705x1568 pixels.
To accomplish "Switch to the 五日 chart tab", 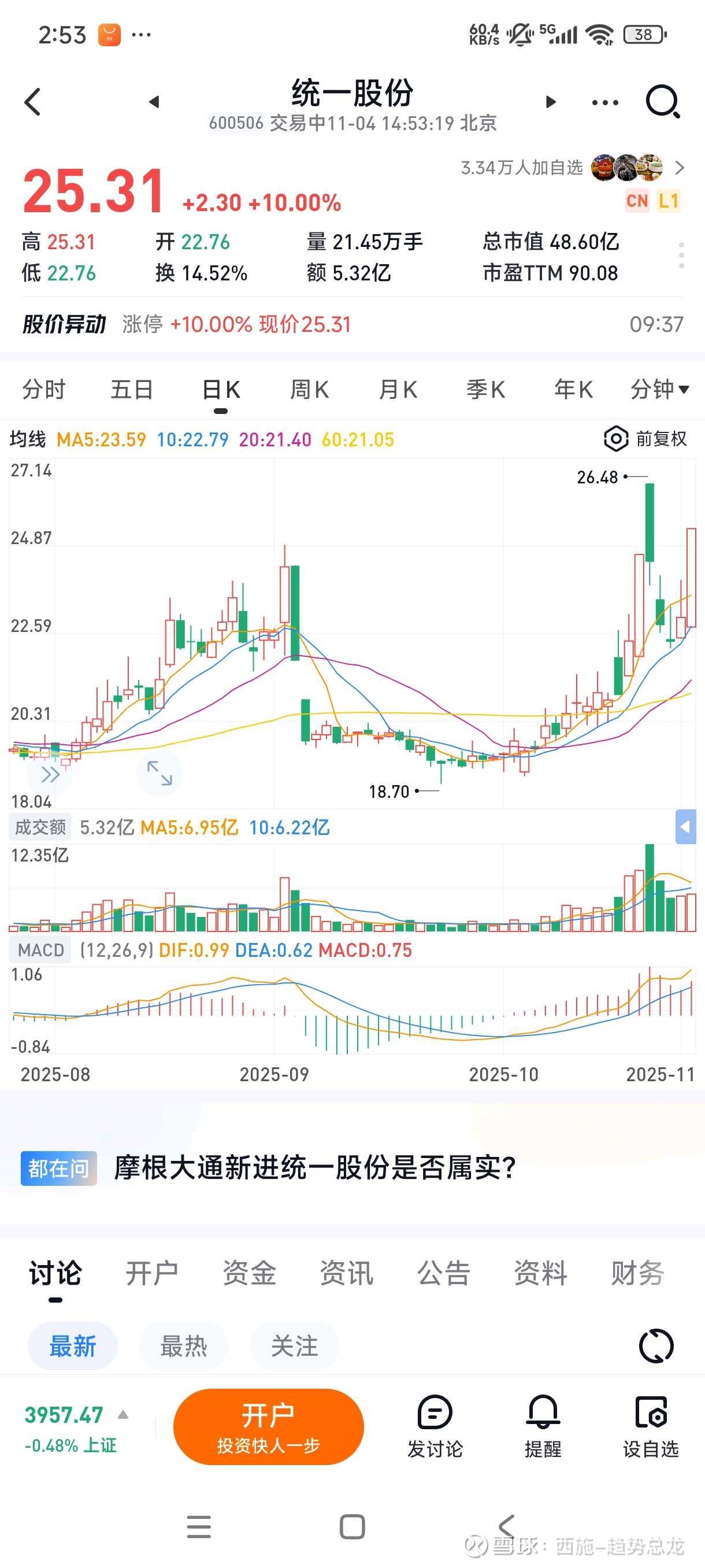I will tap(131, 390).
